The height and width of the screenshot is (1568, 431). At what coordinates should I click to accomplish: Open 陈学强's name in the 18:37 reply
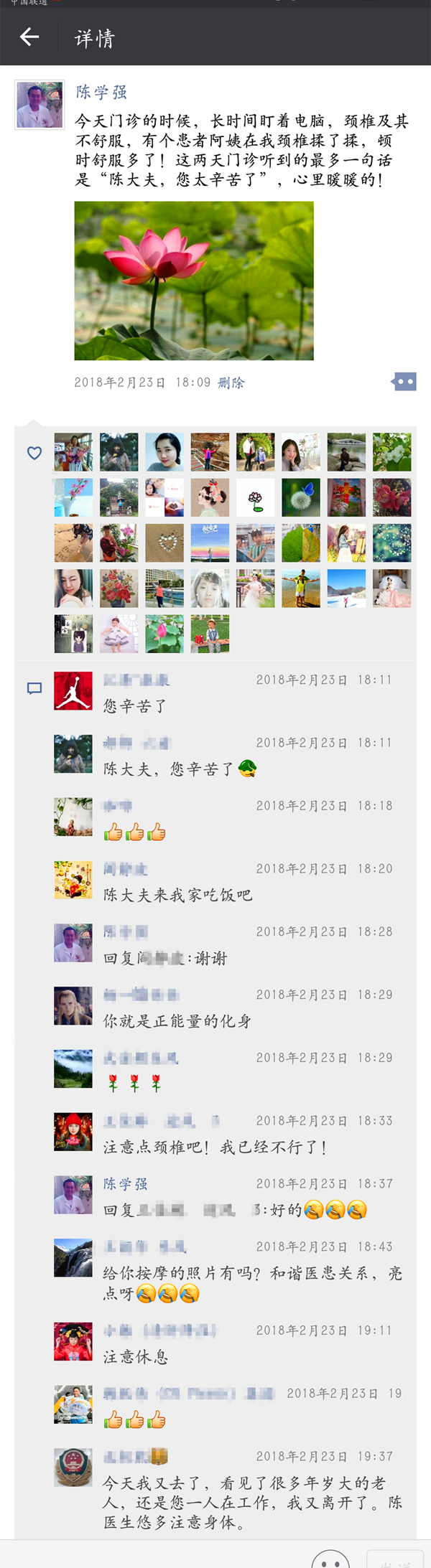tap(125, 1184)
